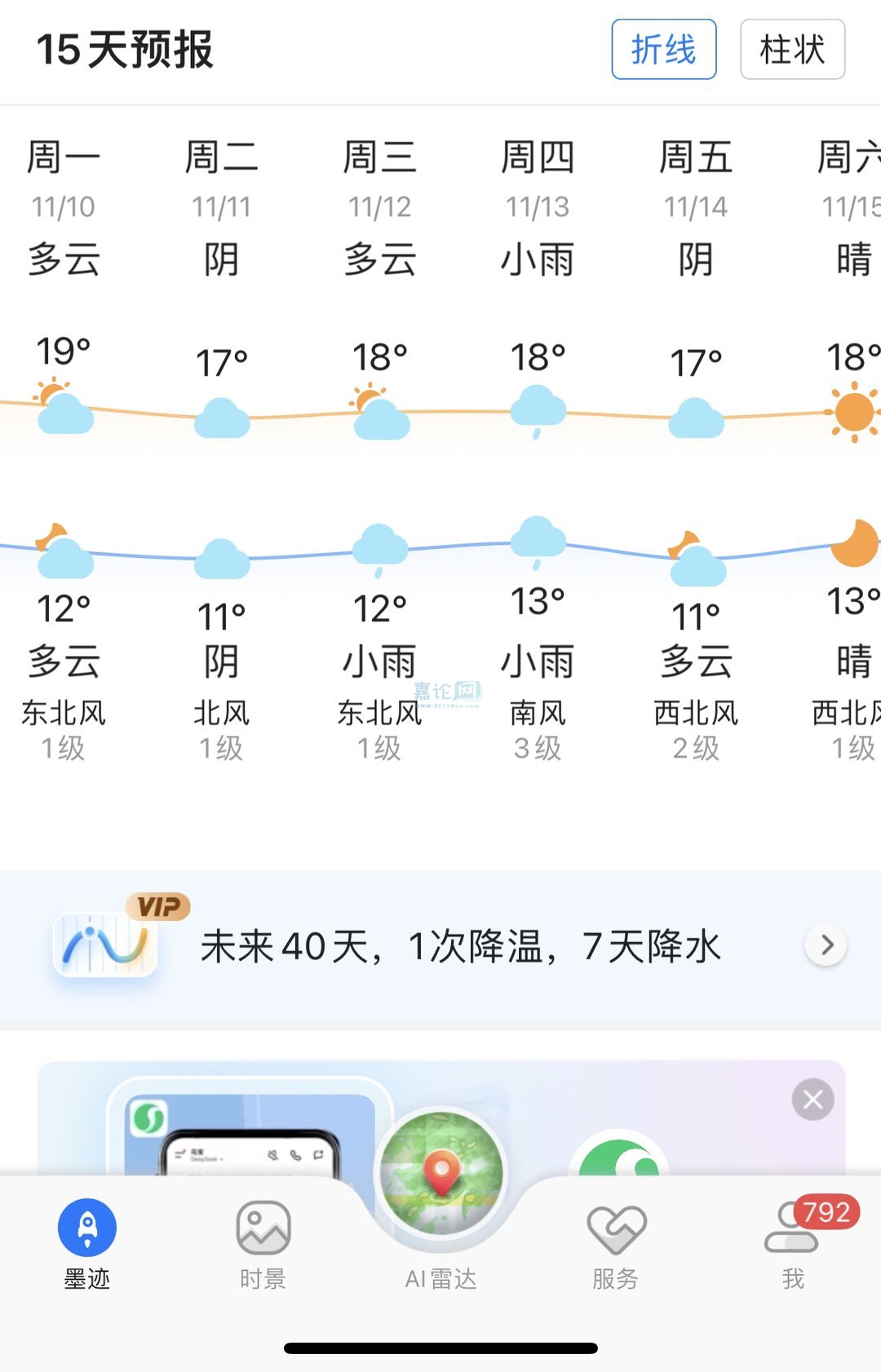Go to the 墨迹 home tab
The image size is (881, 1372).
click(x=87, y=1243)
